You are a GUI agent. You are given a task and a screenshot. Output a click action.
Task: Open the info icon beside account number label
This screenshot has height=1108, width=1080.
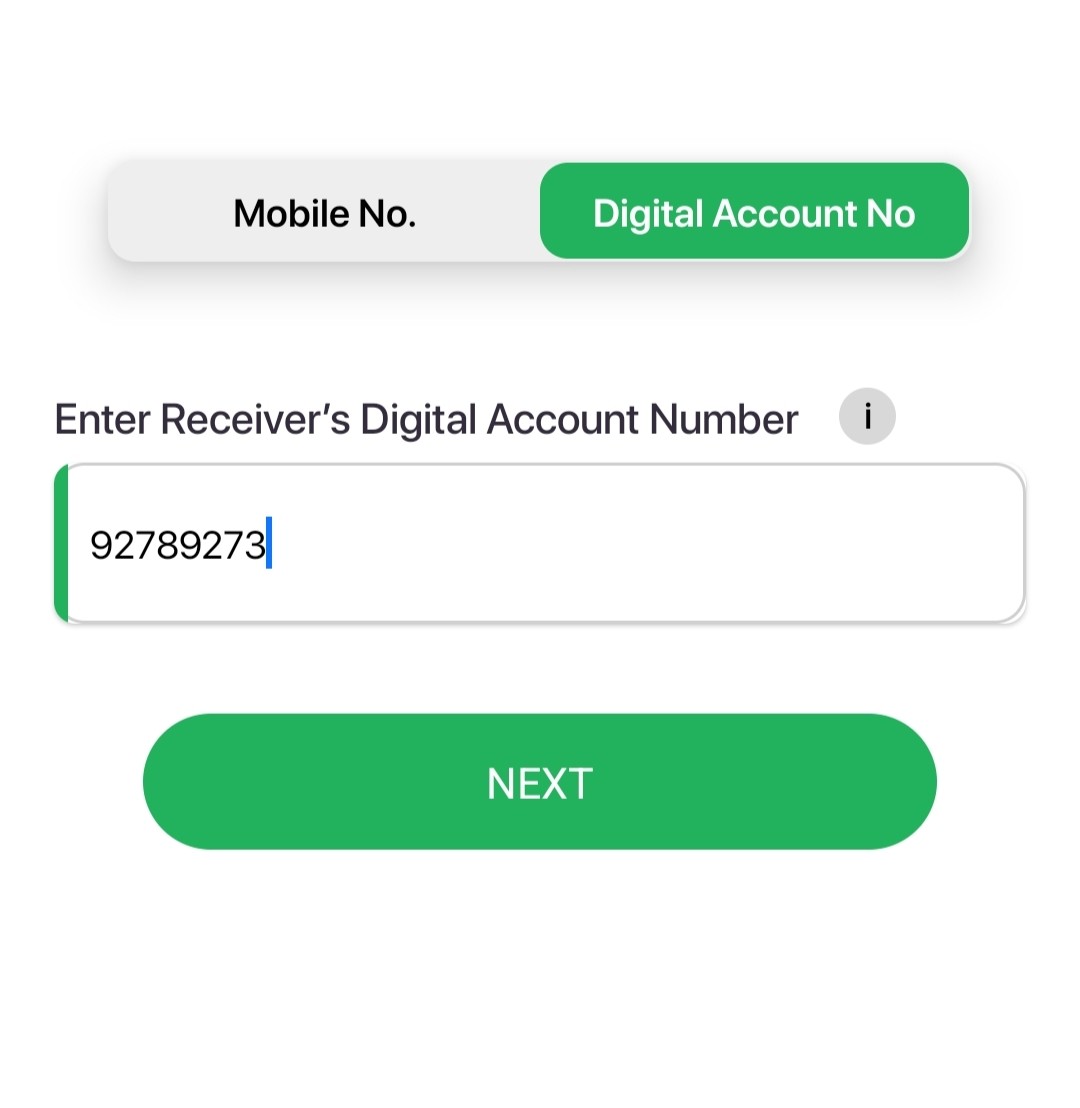click(867, 416)
